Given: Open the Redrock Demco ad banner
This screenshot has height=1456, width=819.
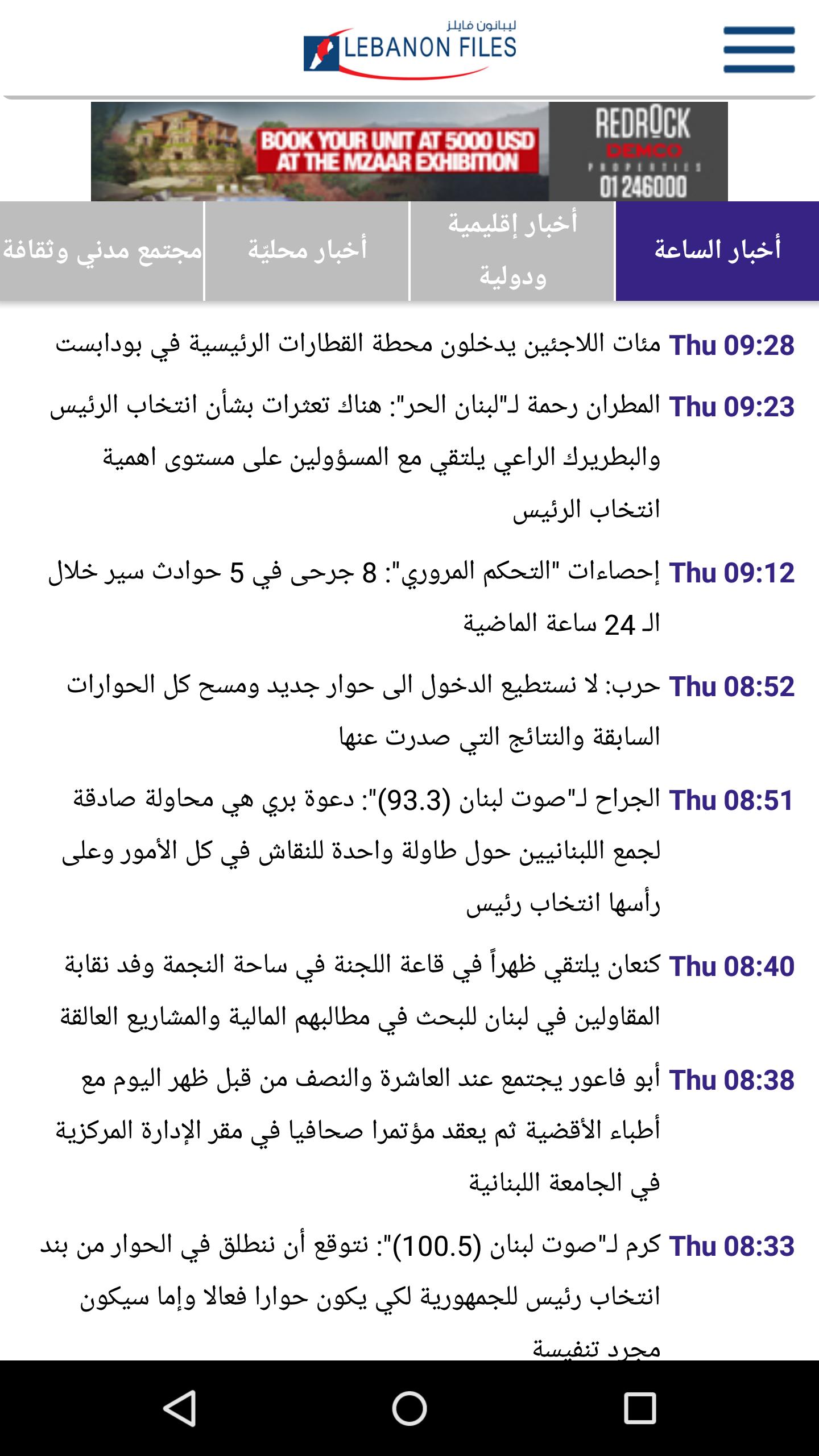Looking at the screenshot, I should click(409, 151).
